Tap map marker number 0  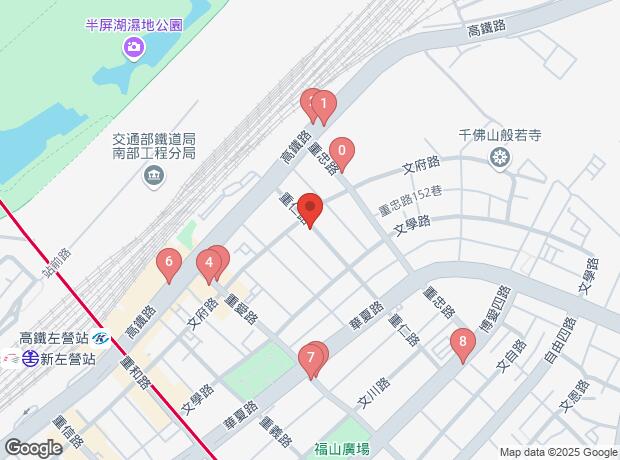(x=342, y=153)
